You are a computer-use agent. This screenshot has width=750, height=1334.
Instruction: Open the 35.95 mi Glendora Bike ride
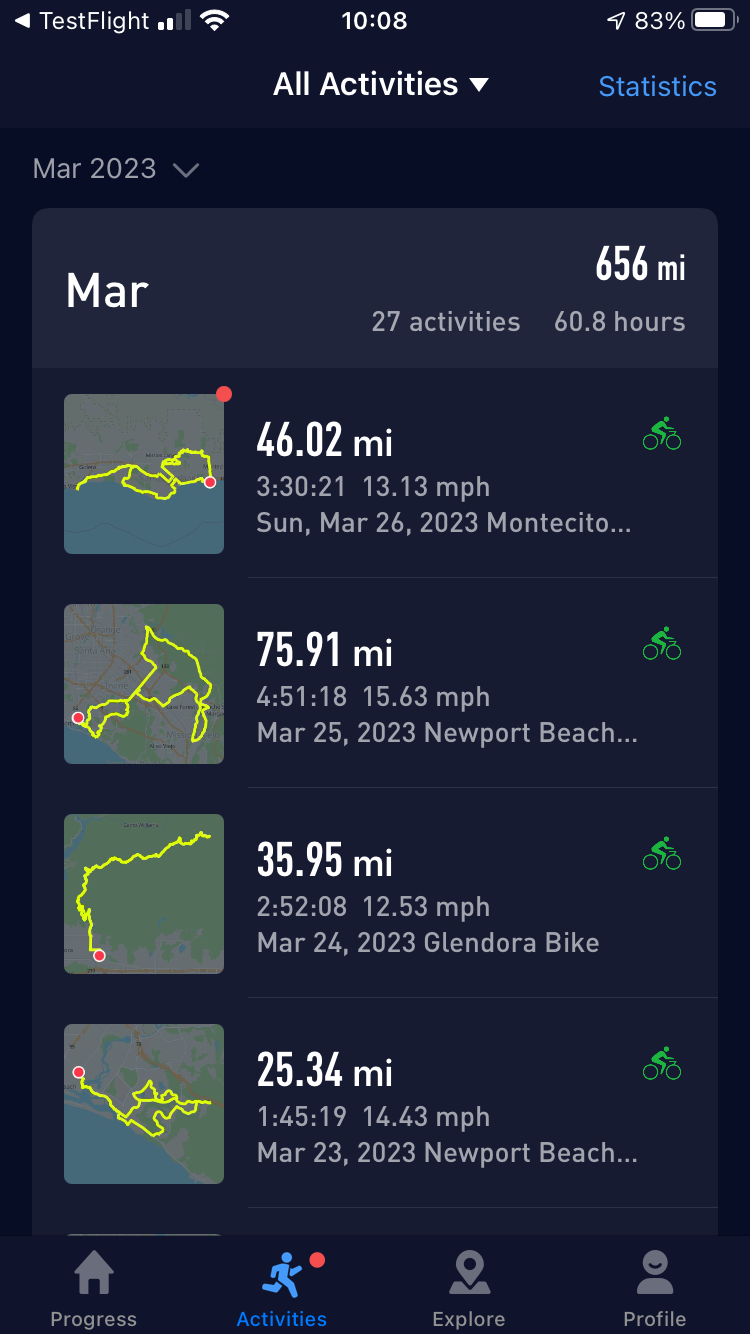tap(375, 893)
